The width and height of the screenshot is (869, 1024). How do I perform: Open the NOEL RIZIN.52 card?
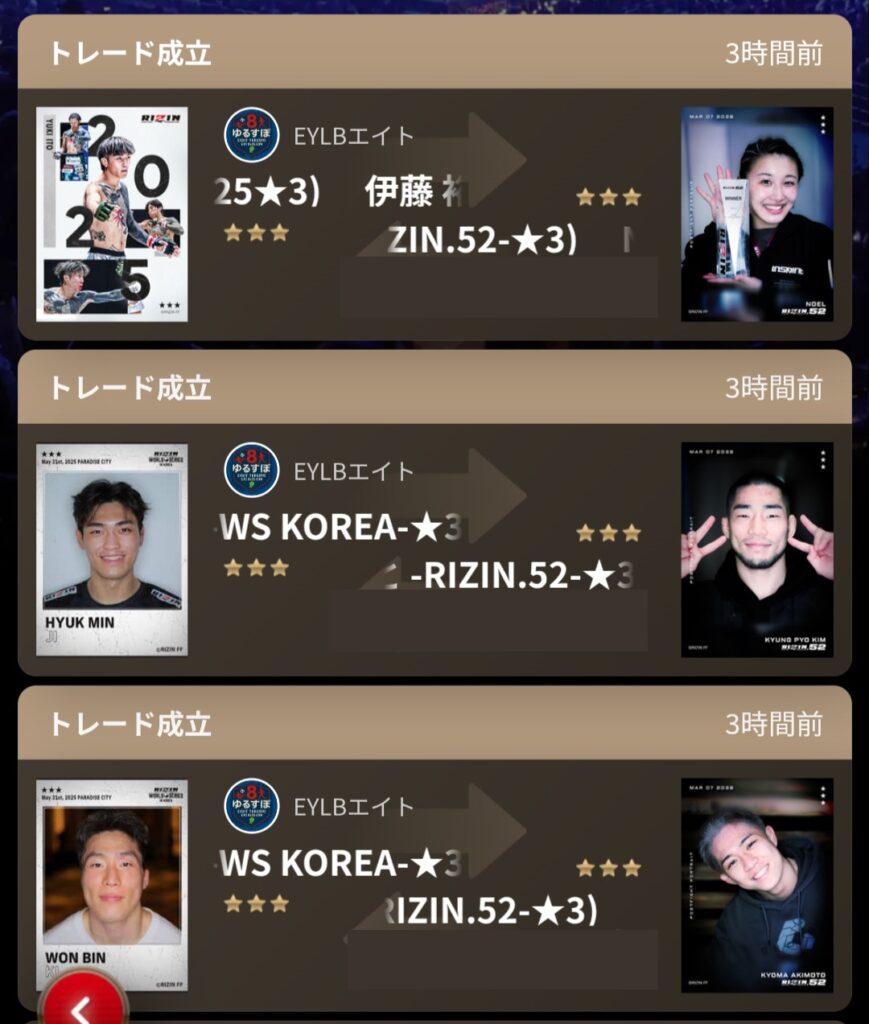click(757, 214)
